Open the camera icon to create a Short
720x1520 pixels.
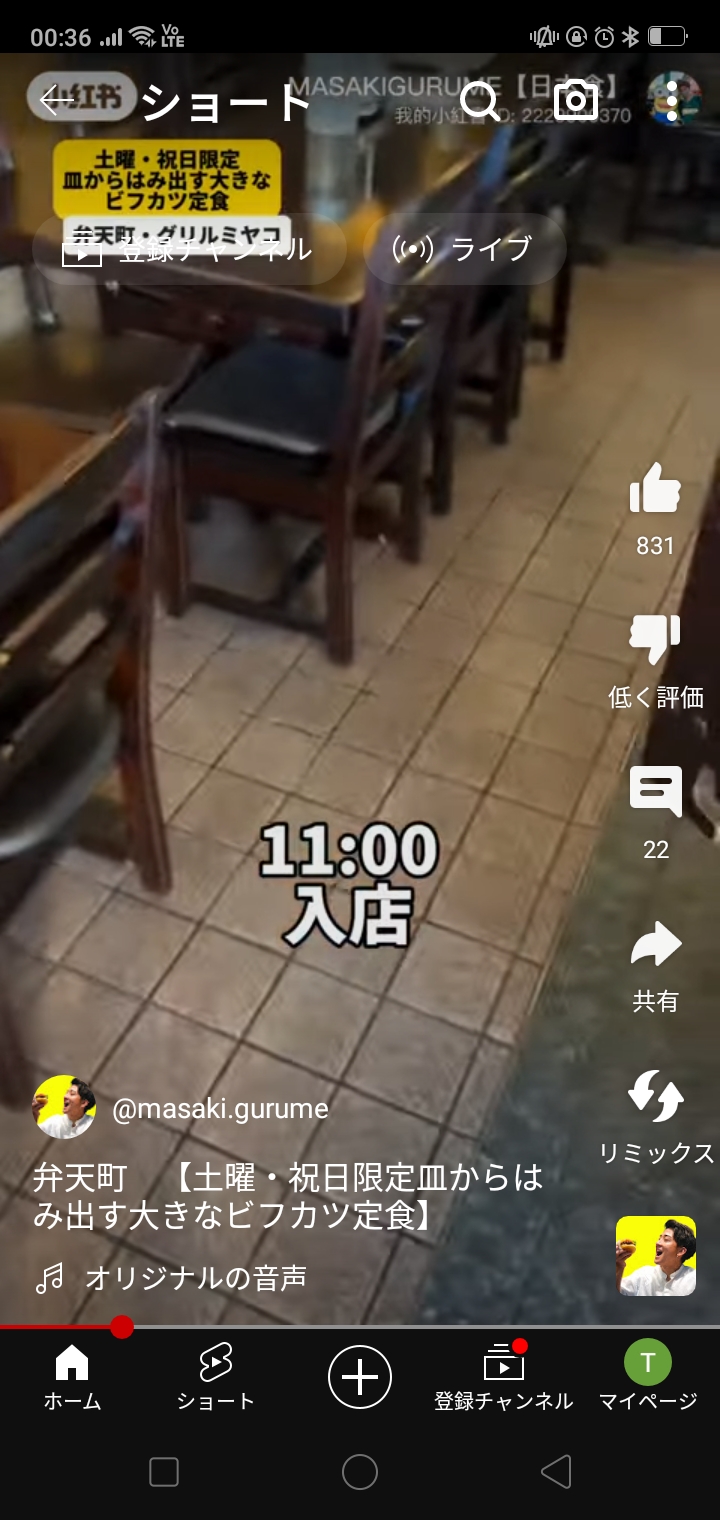click(x=576, y=100)
